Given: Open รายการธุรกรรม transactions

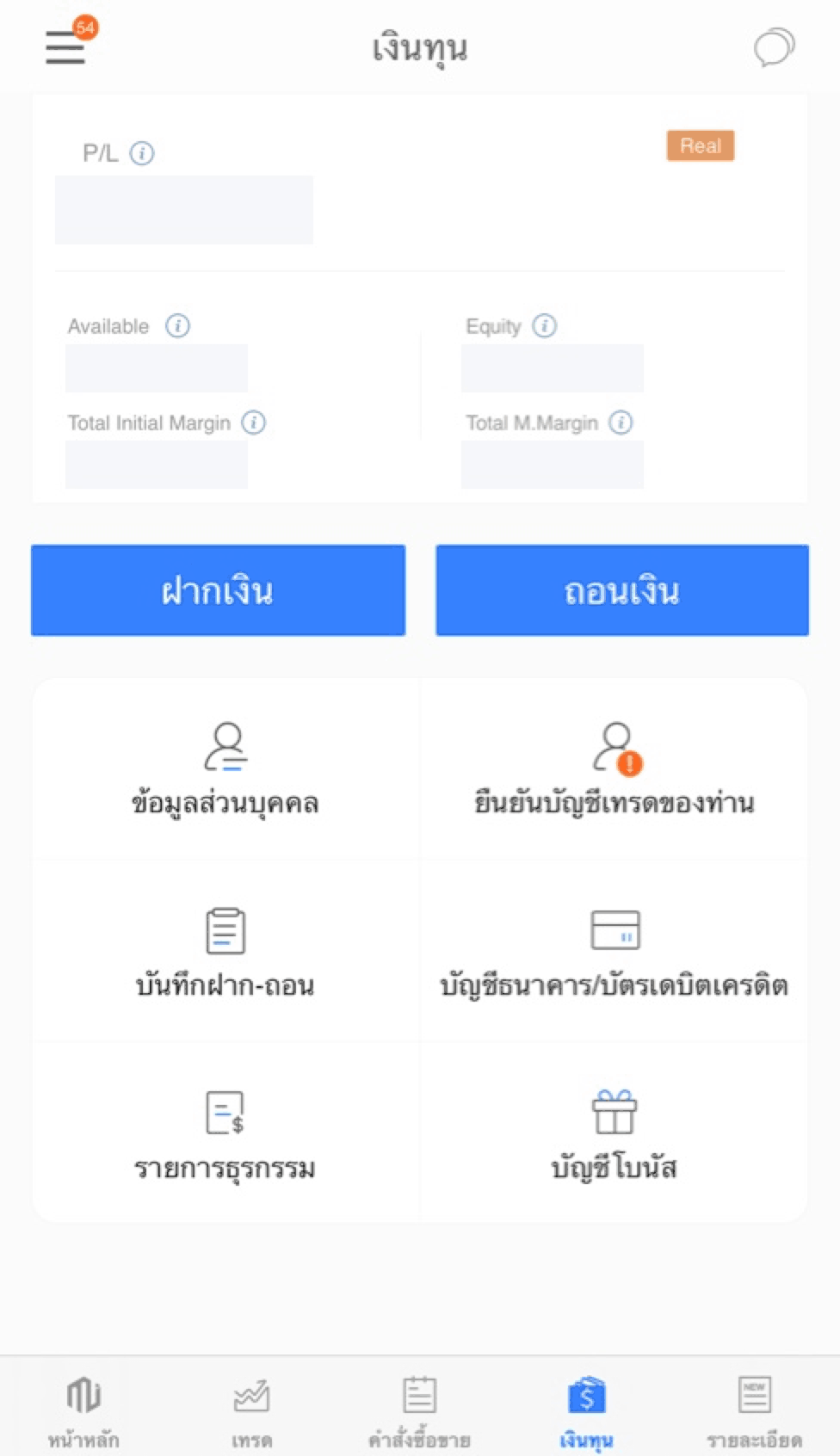Looking at the screenshot, I should point(225,1134).
